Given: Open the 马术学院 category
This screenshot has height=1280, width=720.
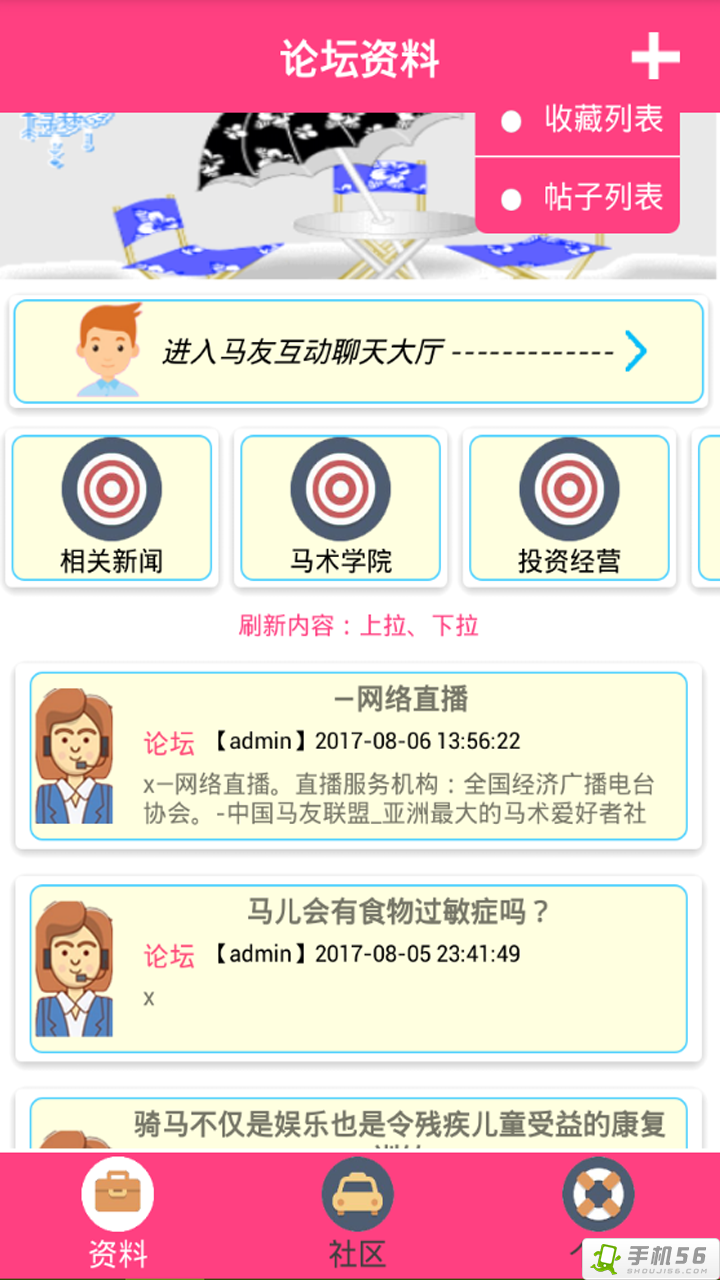Looking at the screenshot, I should pos(340,508).
